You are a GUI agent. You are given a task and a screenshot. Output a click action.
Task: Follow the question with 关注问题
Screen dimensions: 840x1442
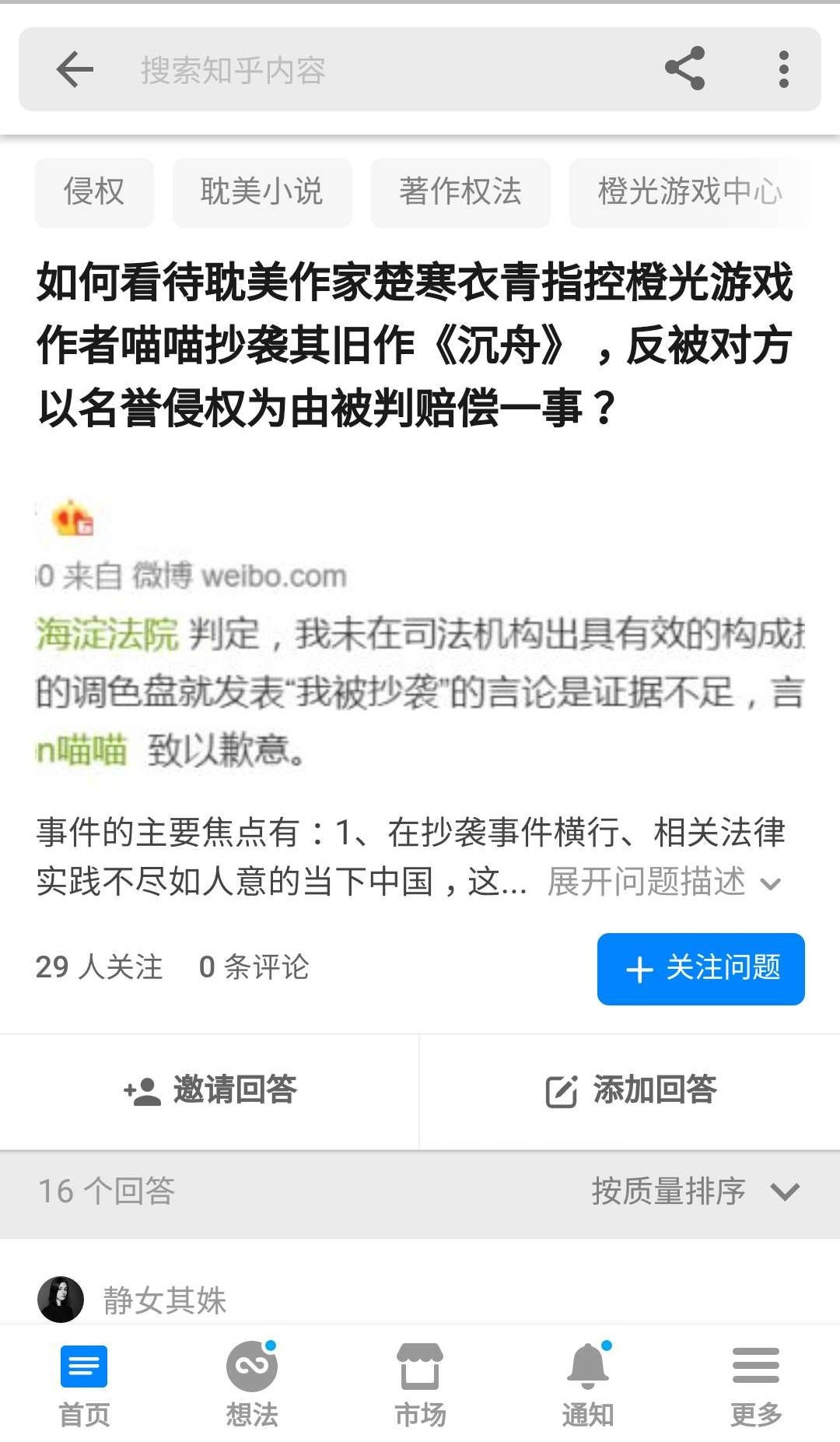(x=700, y=969)
